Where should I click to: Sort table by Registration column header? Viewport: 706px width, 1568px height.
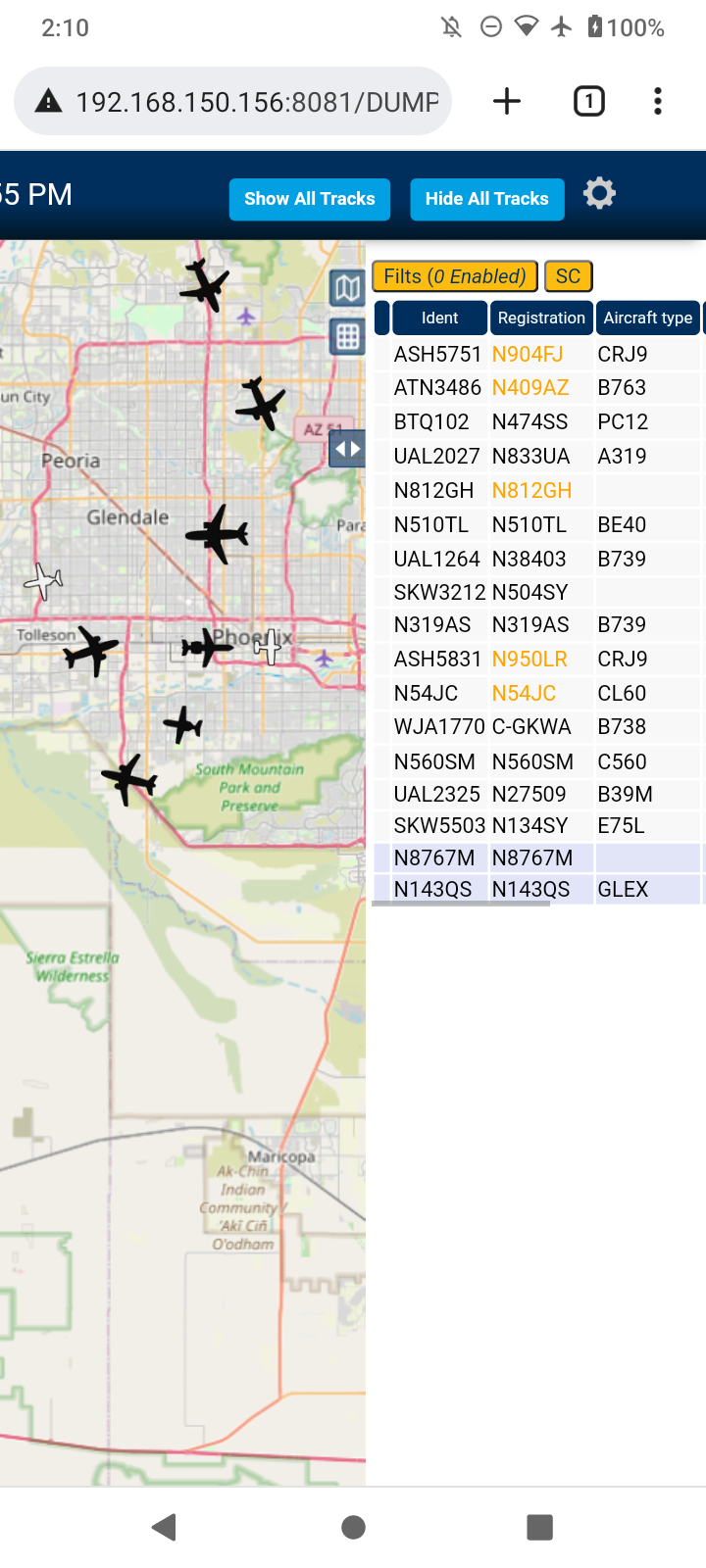coord(541,318)
